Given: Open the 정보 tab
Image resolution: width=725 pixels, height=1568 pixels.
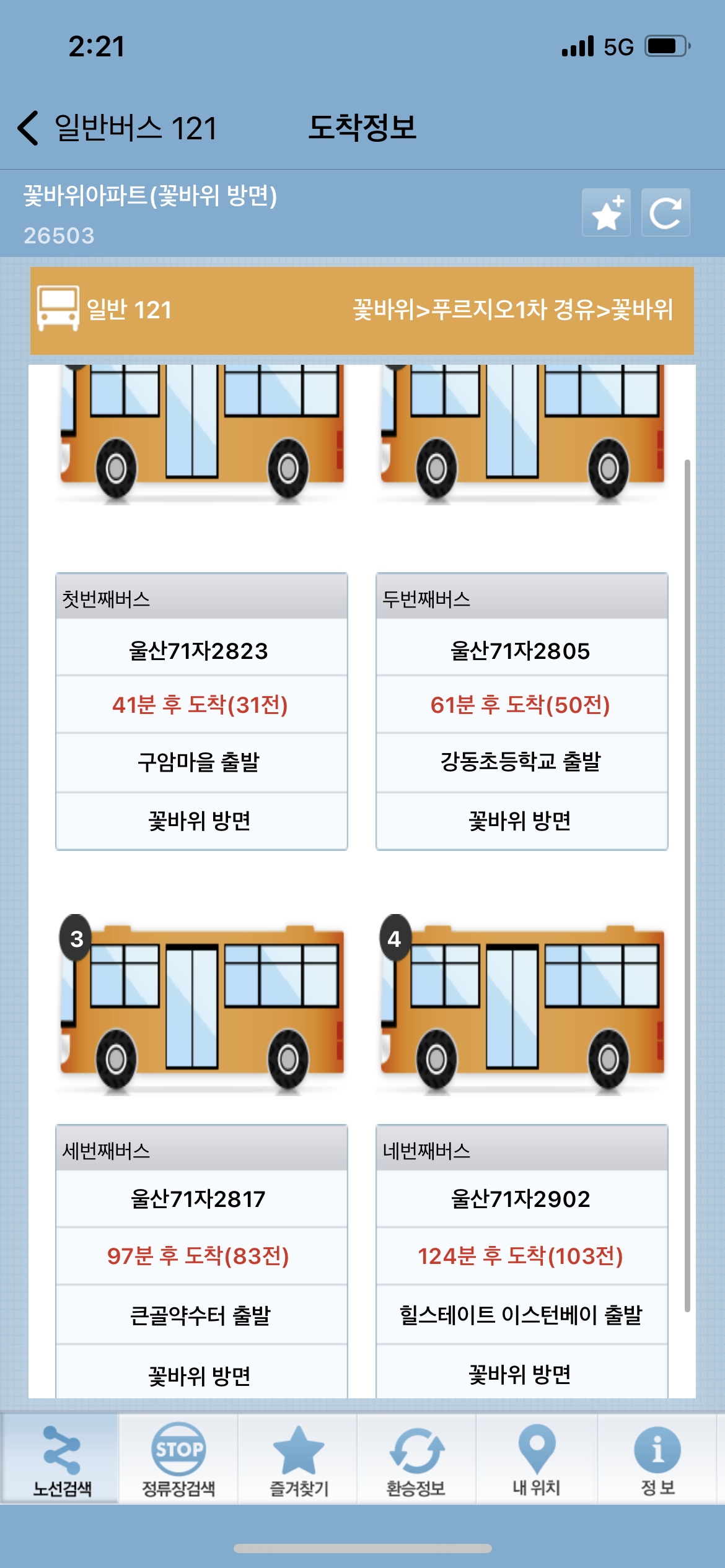Looking at the screenshot, I should click(657, 1460).
